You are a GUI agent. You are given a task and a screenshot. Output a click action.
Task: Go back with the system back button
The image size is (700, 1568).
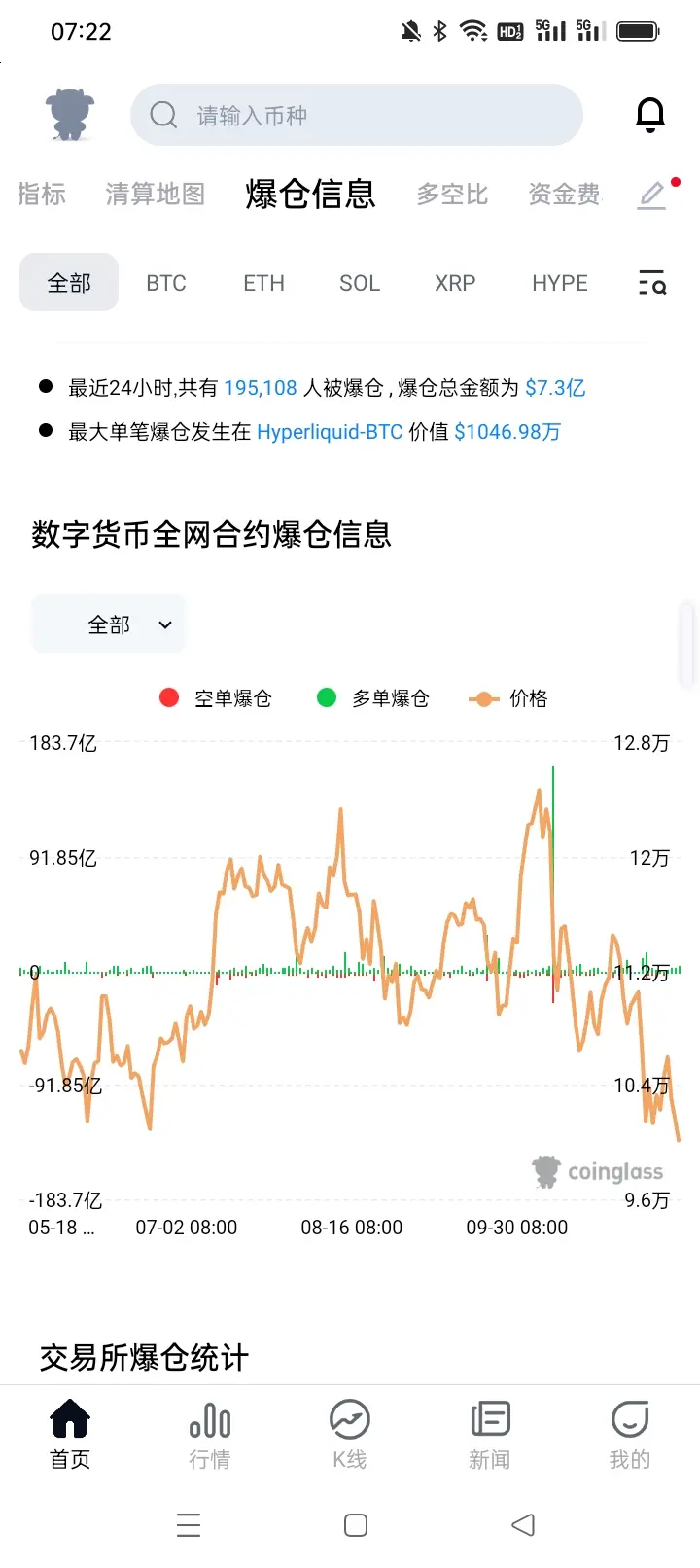tap(523, 1524)
